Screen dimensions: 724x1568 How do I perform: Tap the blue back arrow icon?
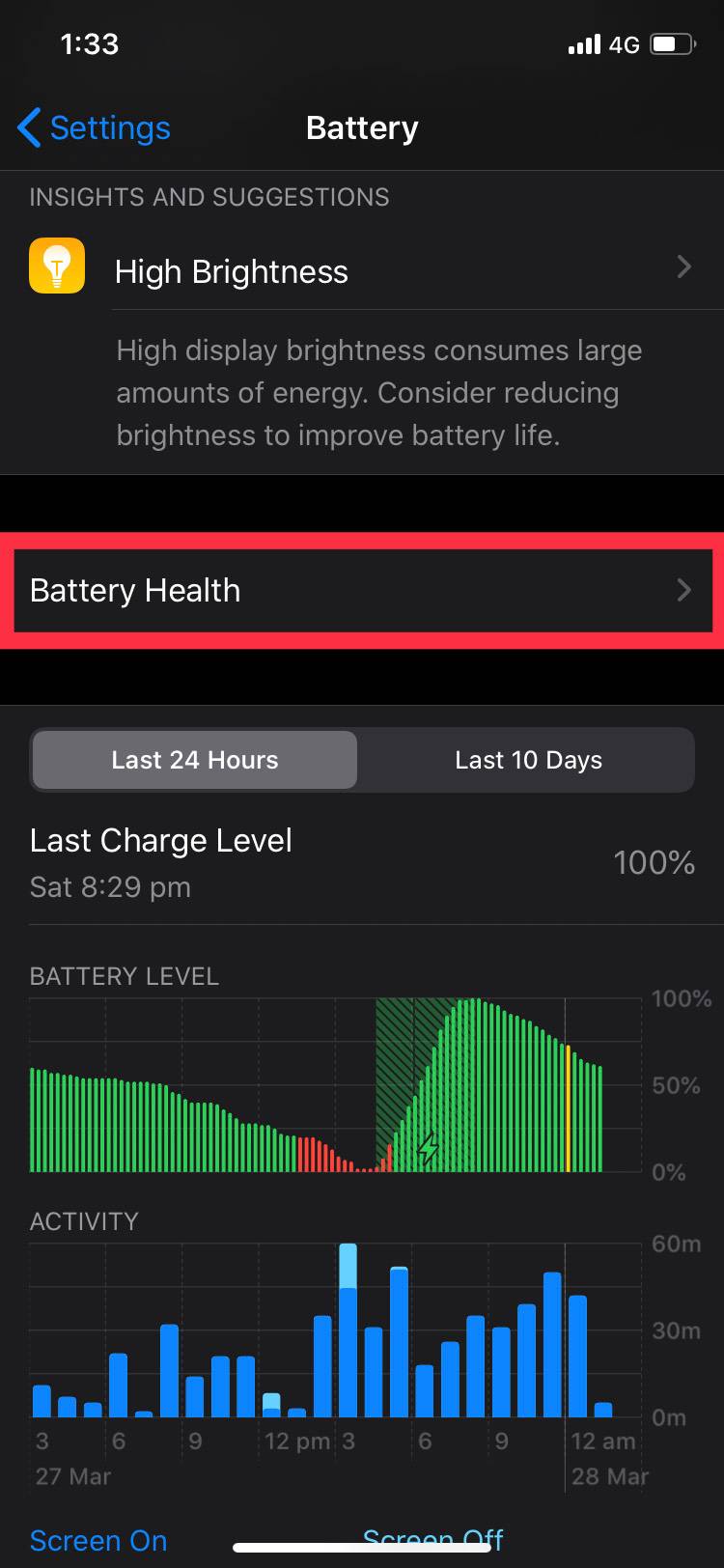pos(28,126)
